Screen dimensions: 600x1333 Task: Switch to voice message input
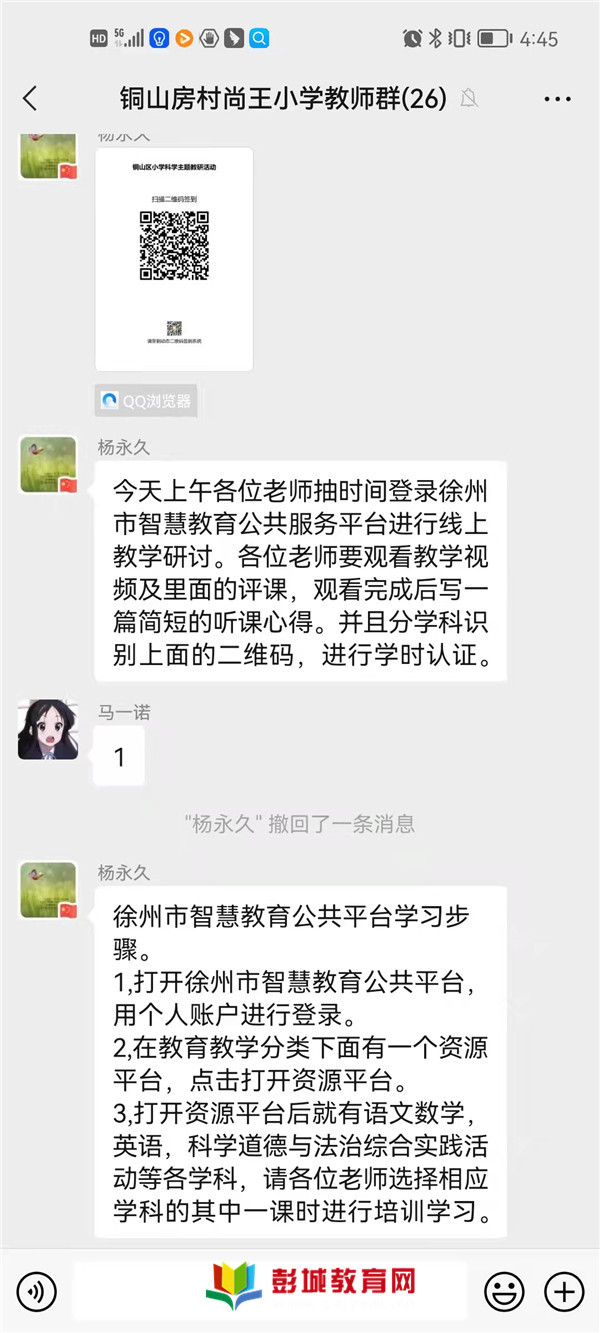37,1292
